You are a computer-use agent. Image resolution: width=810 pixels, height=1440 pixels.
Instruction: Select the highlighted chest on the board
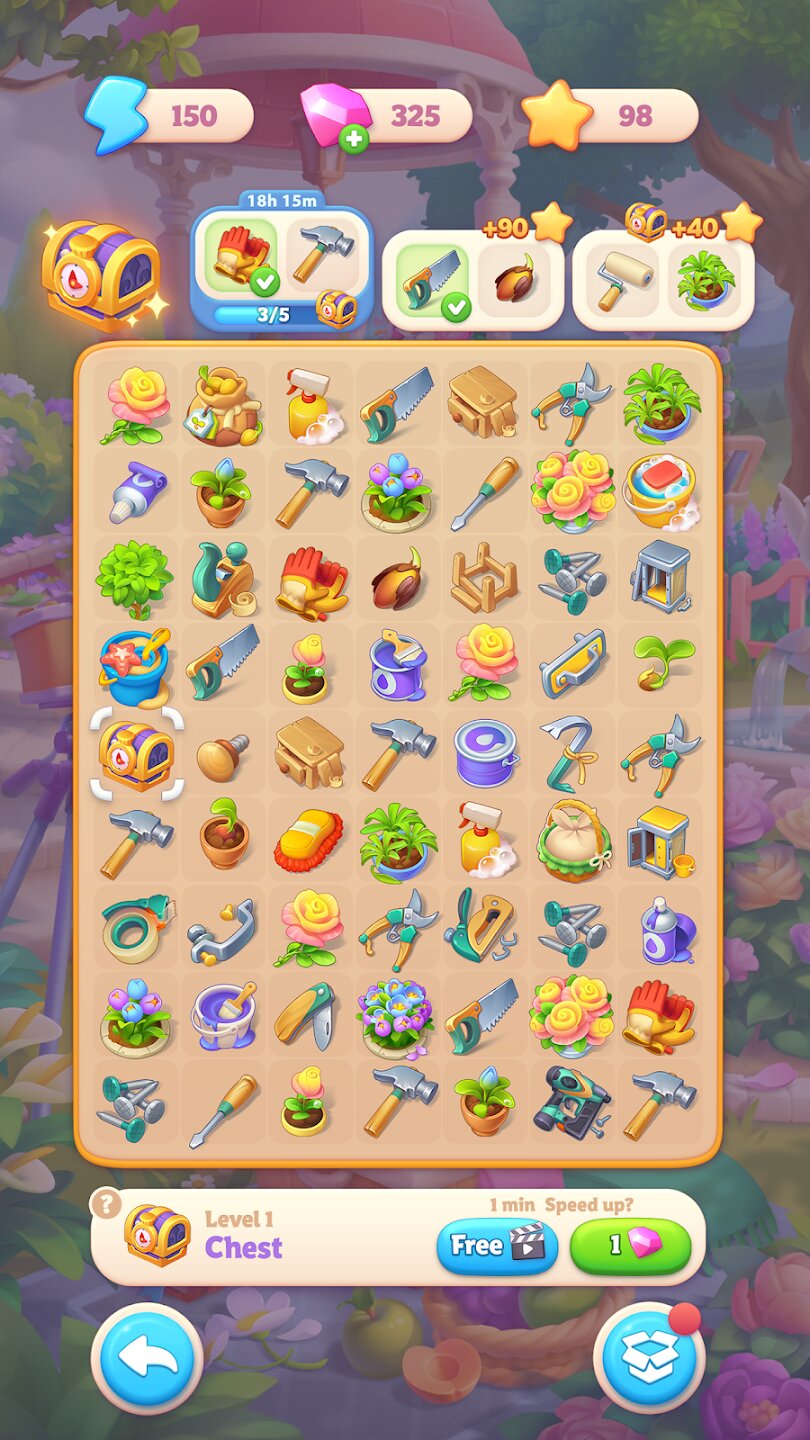[136, 755]
